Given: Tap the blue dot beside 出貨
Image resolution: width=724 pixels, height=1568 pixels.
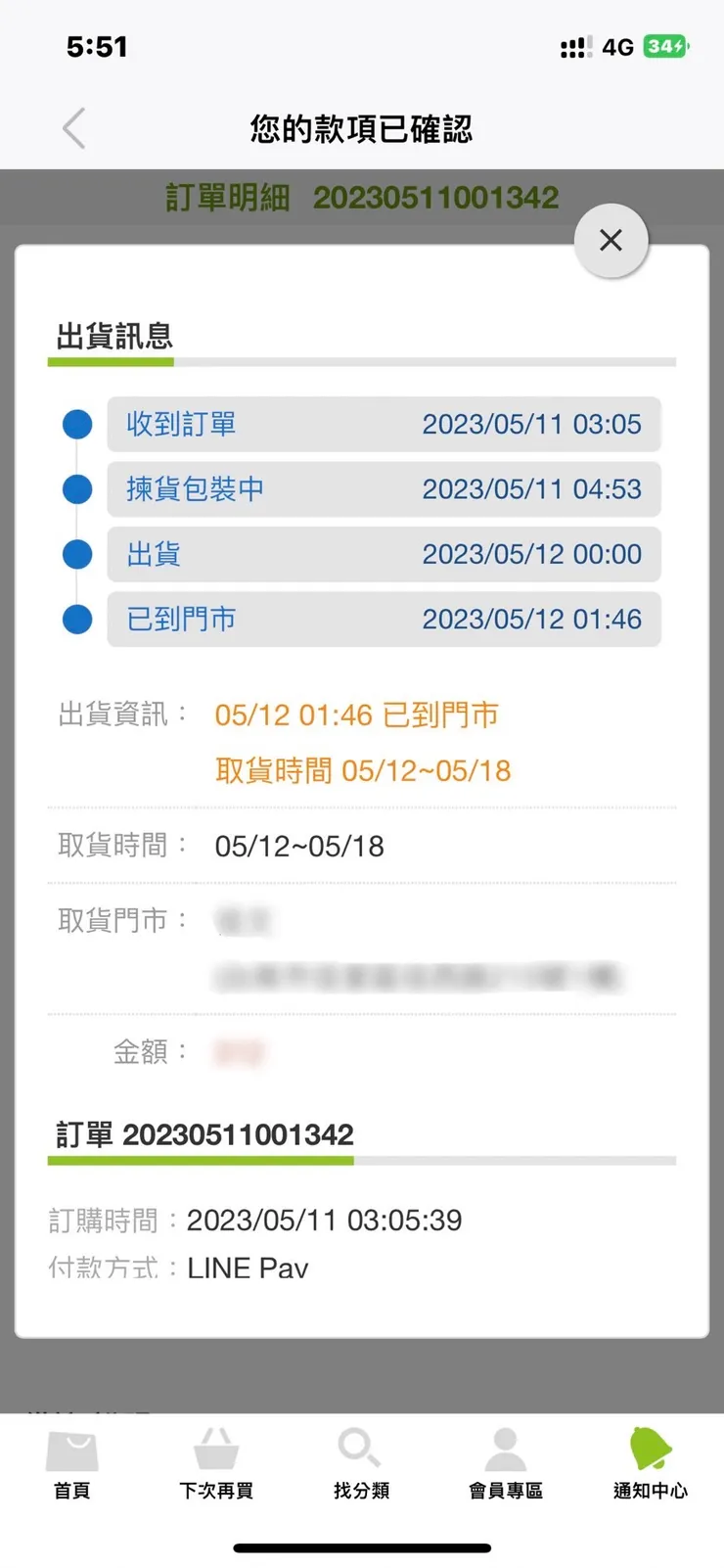Looking at the screenshot, I should [x=76, y=554].
